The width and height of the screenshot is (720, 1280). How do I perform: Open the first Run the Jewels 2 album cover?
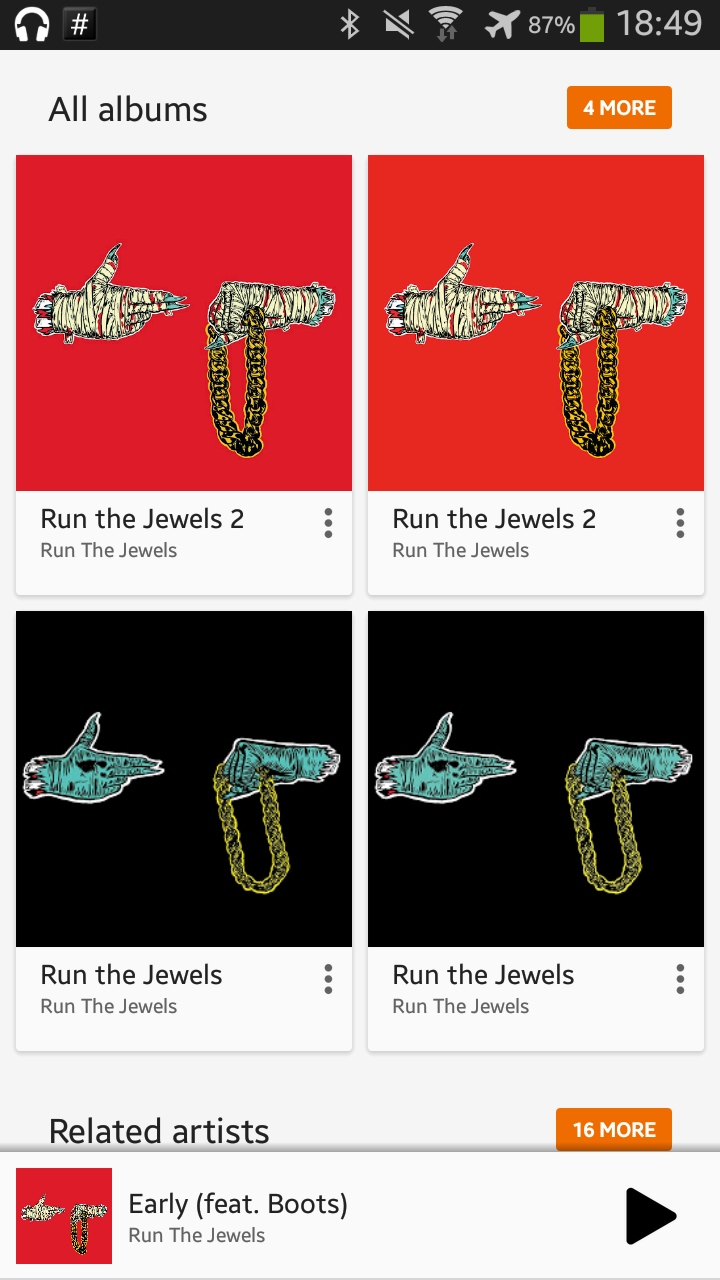point(184,322)
